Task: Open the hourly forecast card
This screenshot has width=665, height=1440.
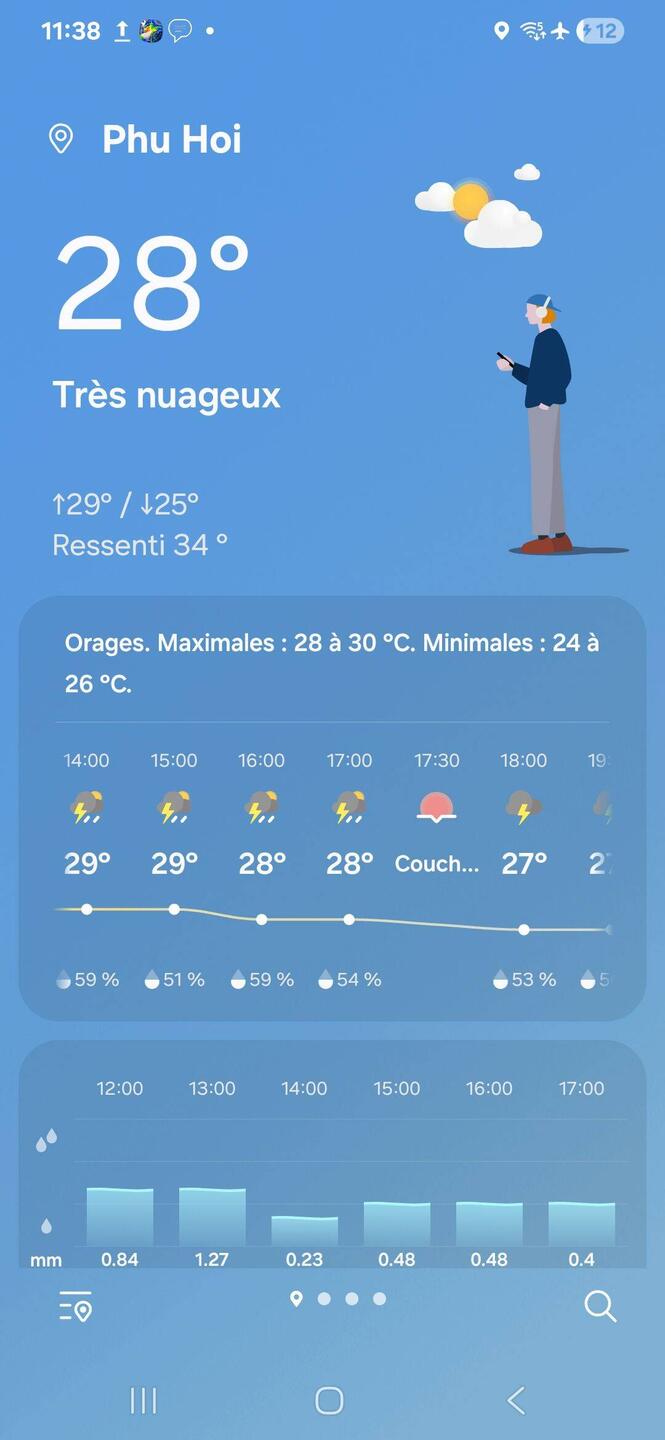Action: [x=332, y=808]
